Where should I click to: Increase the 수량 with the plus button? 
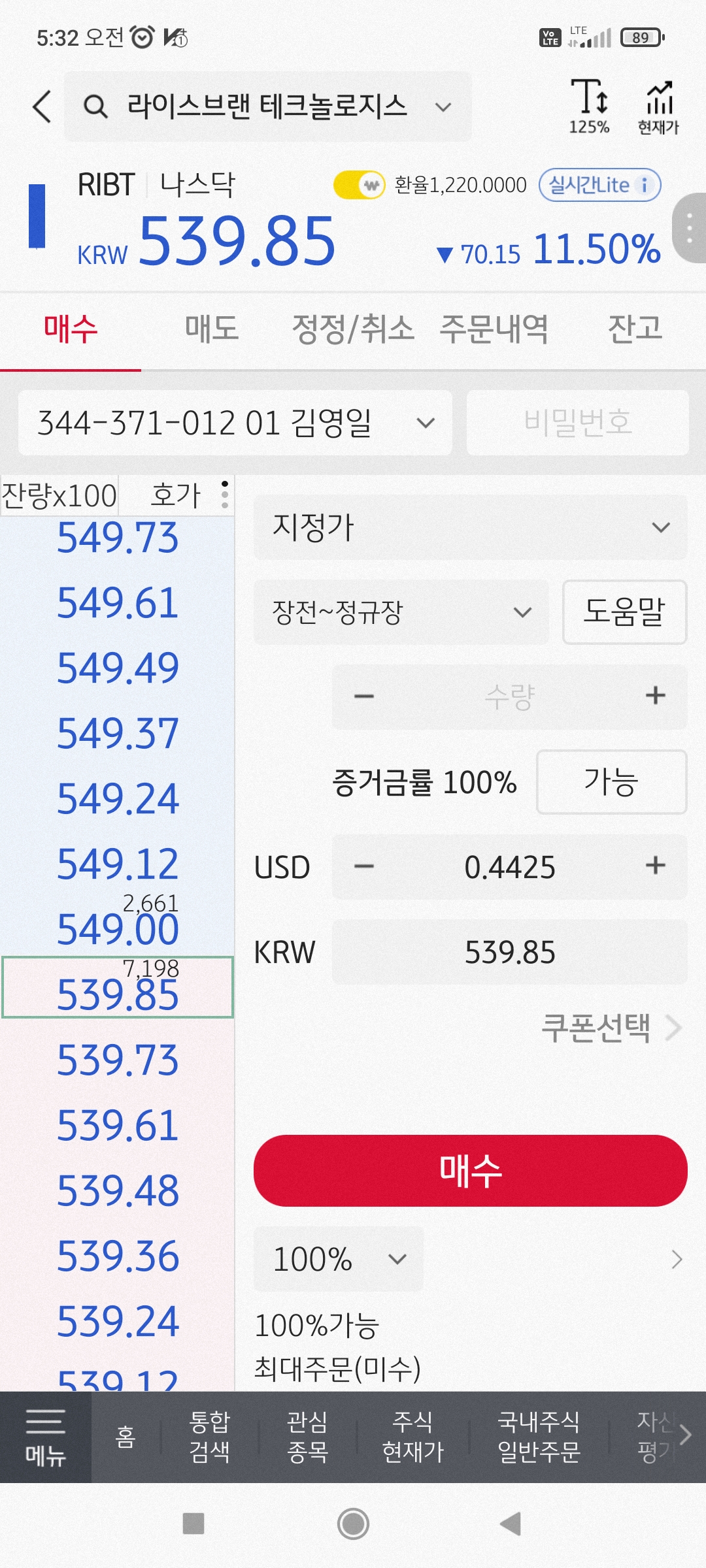[655, 696]
